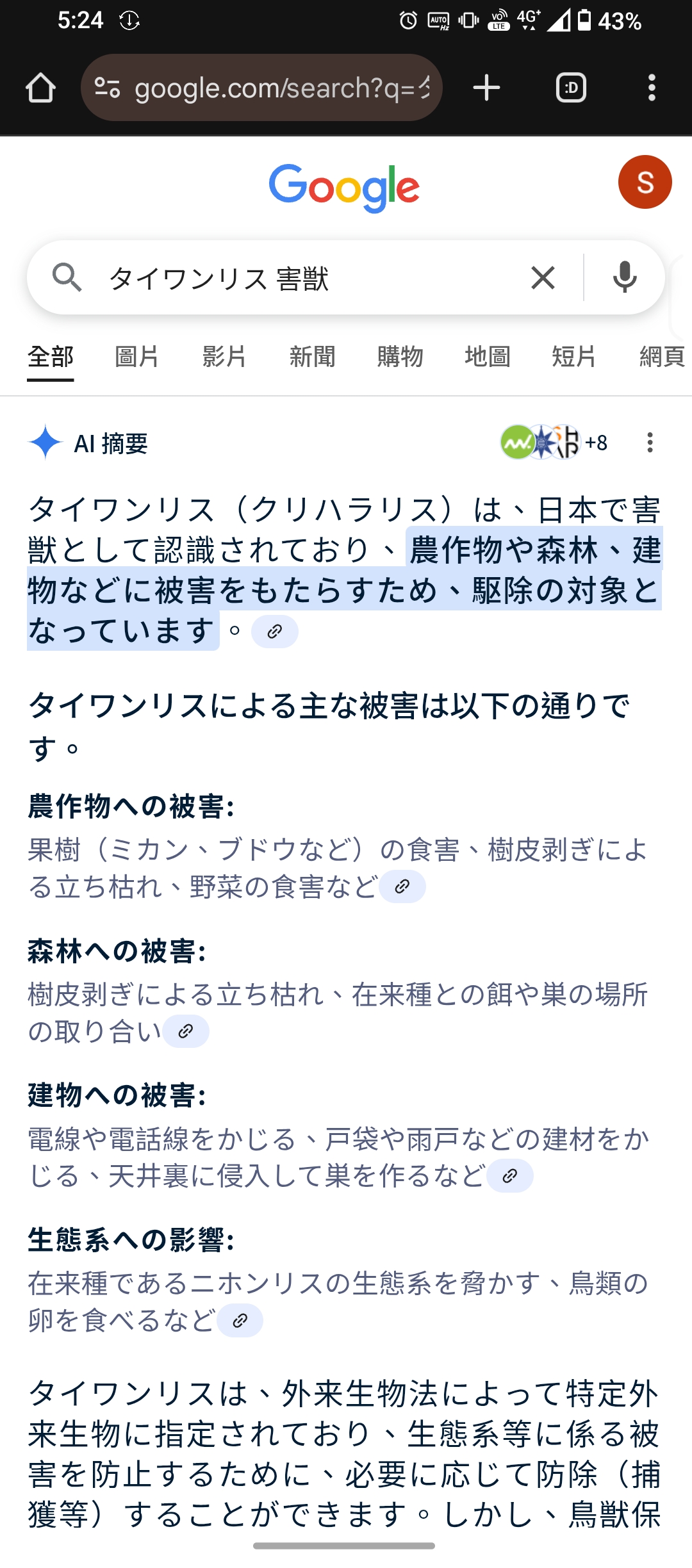Clear the search query text

543,278
